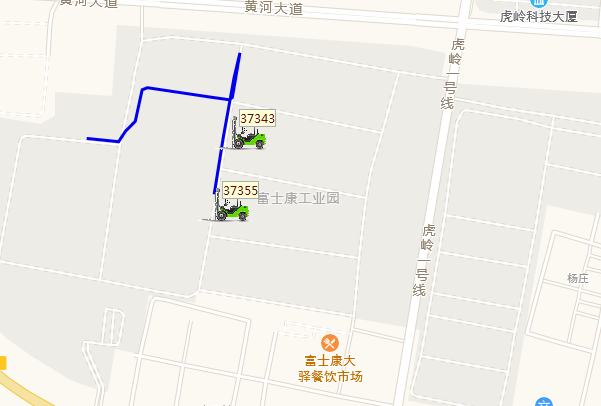Image resolution: width=601 pixels, height=406 pixels.
Task: Open the 虎岭科技大厦 building marker
Action: (538, 4)
